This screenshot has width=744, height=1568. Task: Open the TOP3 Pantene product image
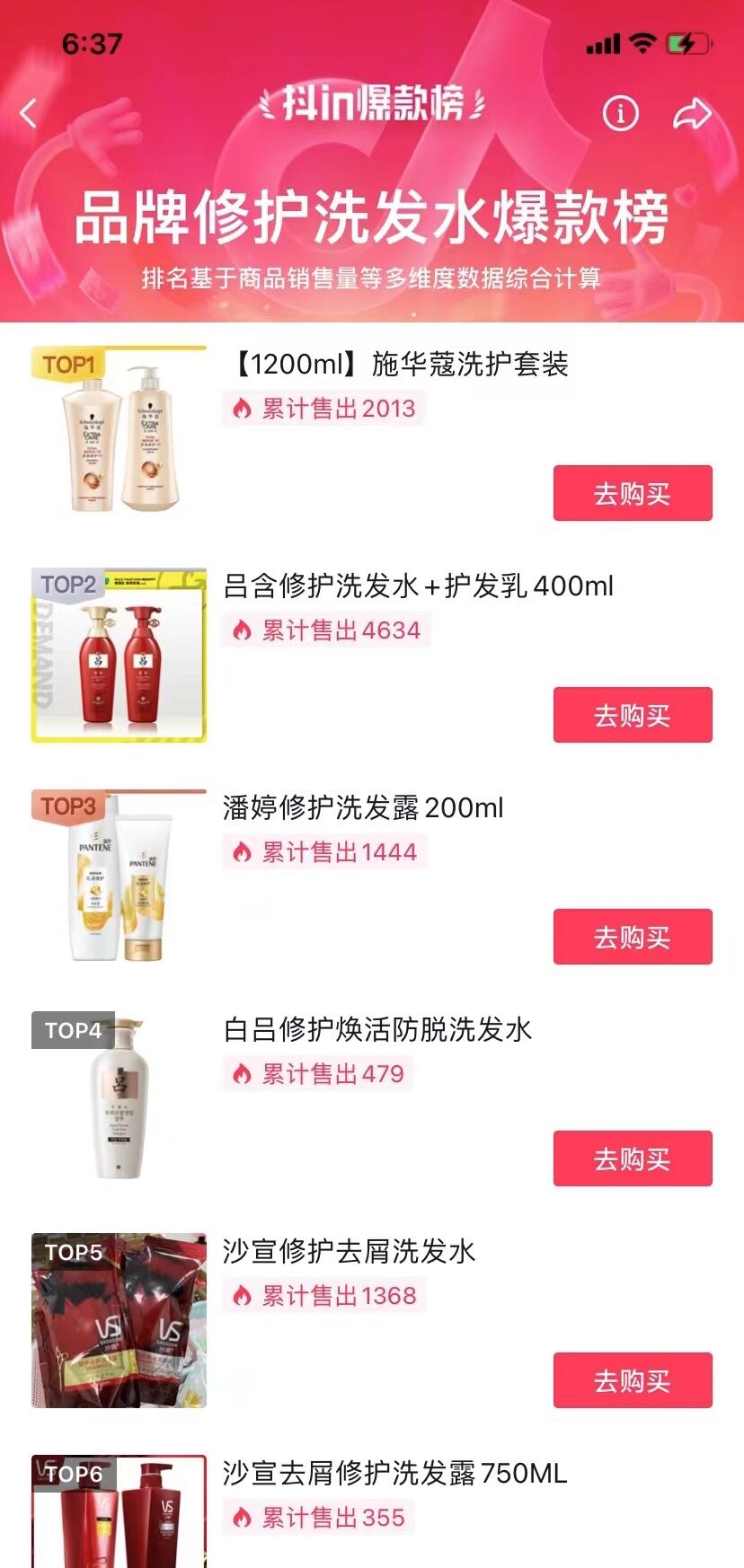point(120,877)
